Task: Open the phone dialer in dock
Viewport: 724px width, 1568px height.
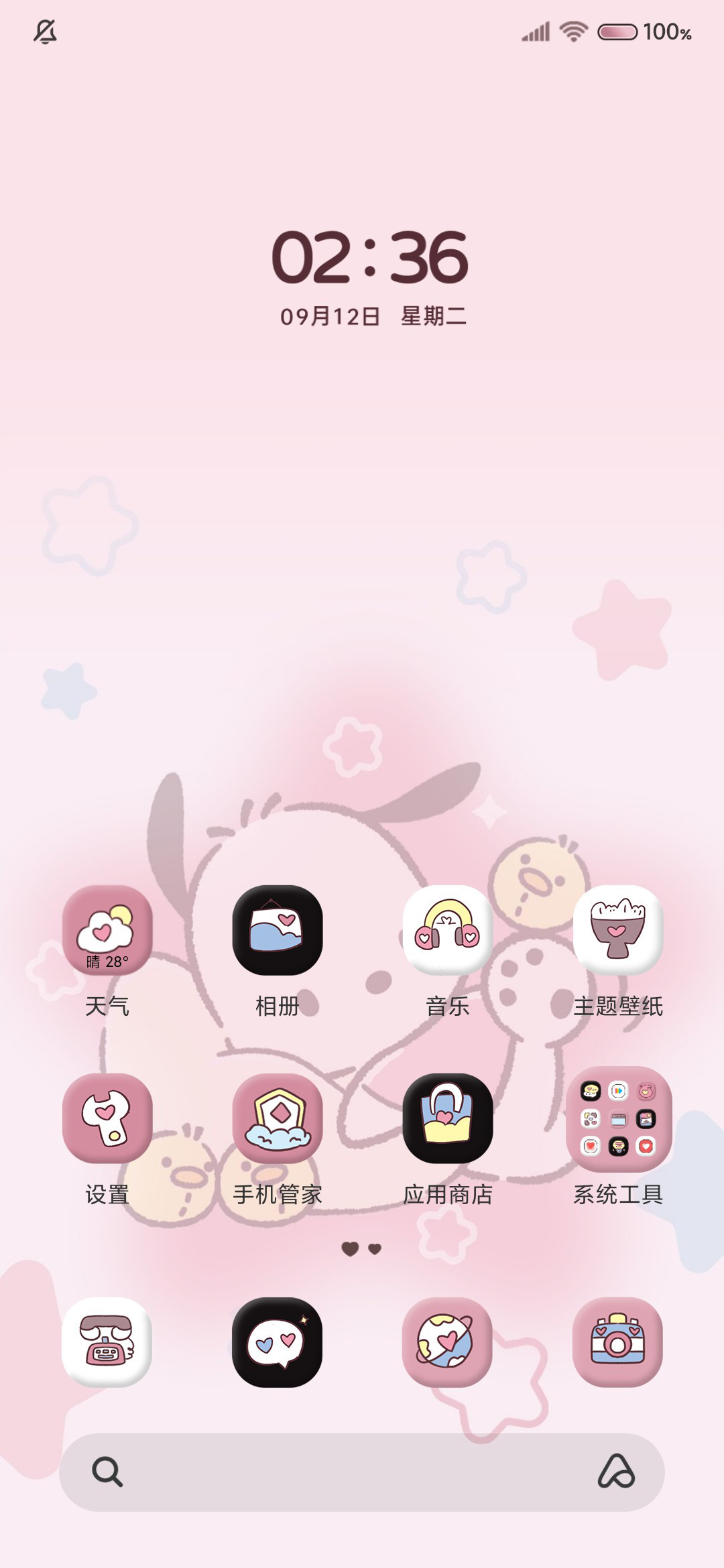Action: click(x=107, y=1343)
